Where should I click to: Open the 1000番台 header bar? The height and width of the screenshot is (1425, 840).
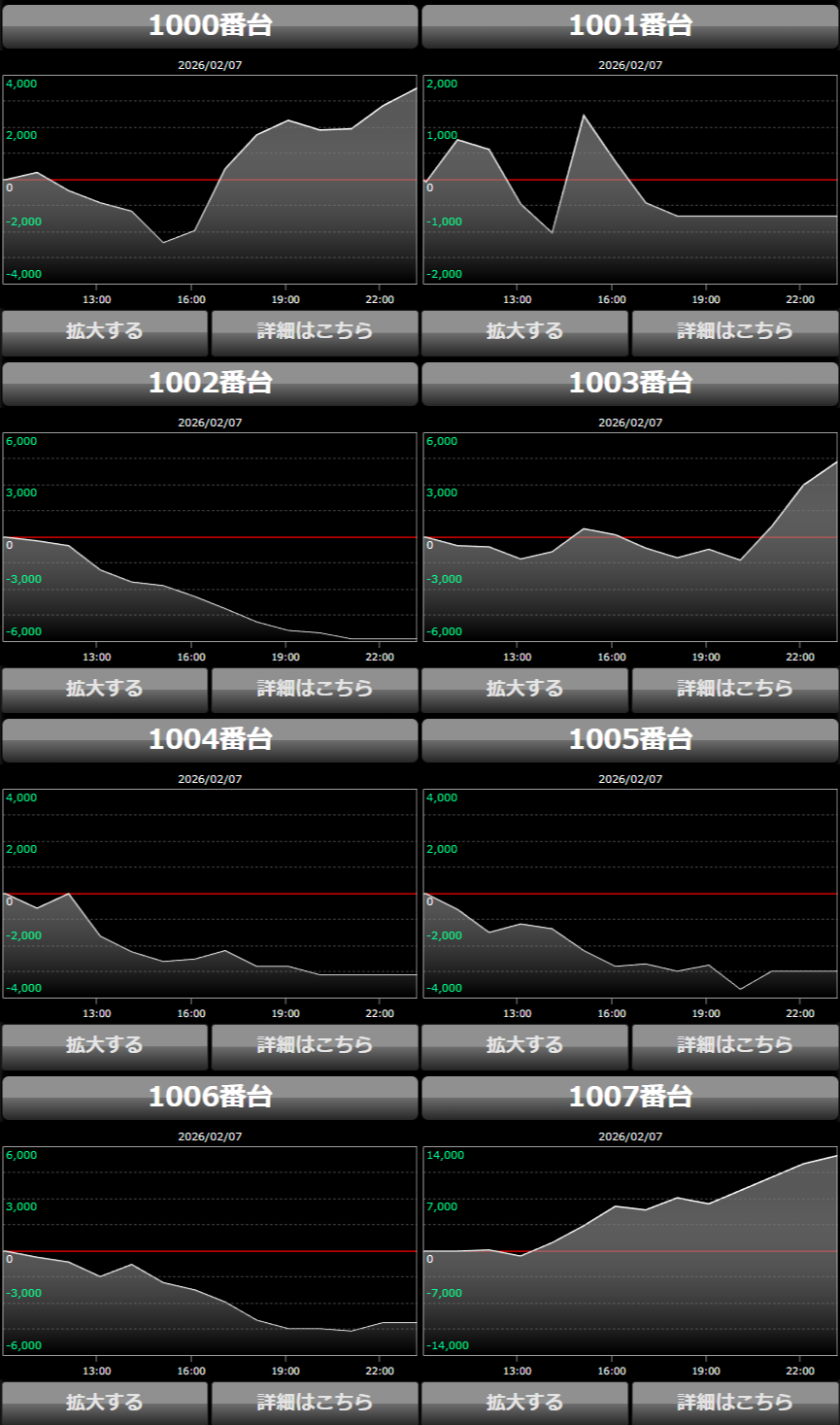pos(210,26)
